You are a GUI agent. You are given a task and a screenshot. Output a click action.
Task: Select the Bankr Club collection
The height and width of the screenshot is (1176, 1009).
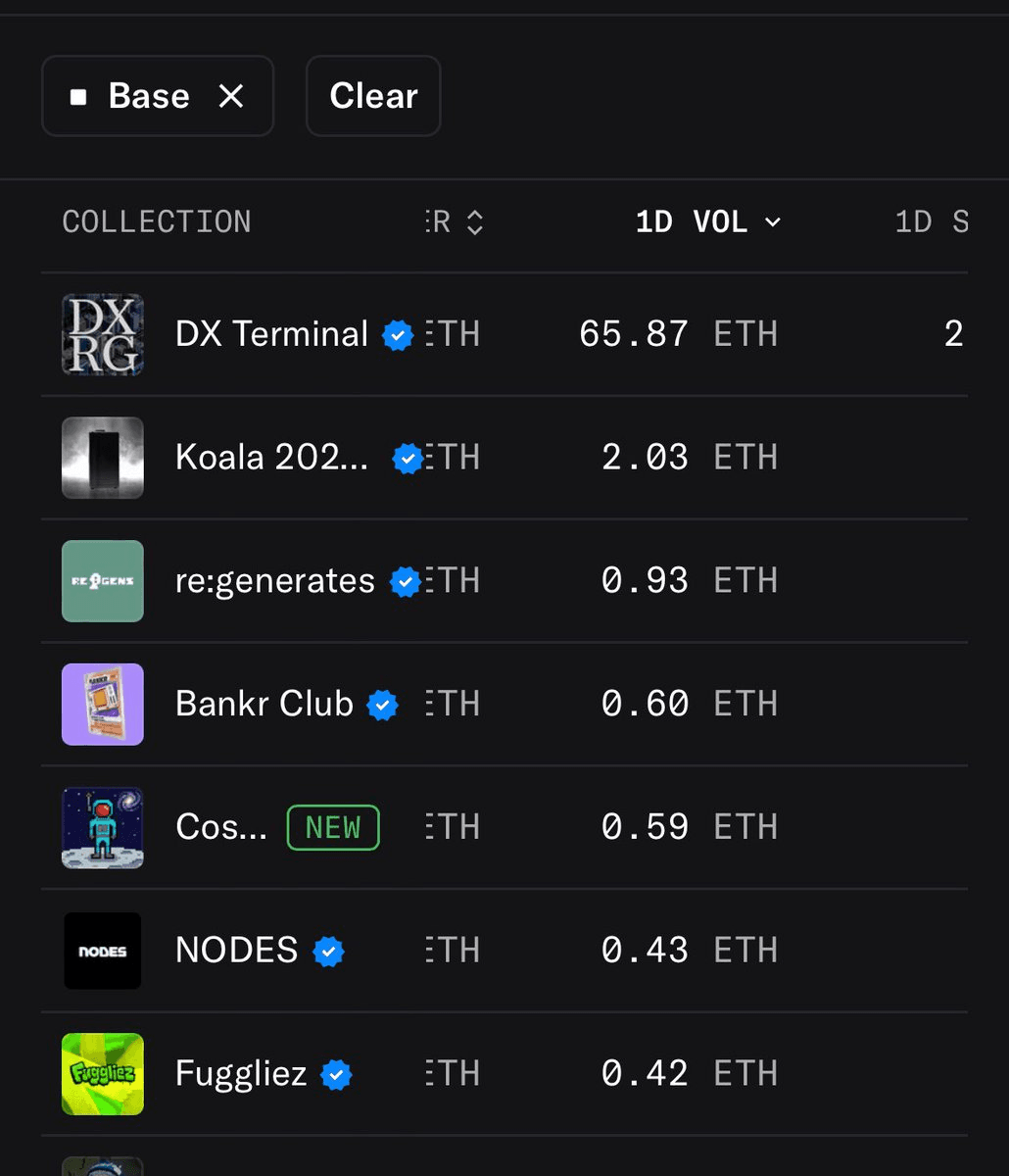pyautogui.click(x=264, y=704)
